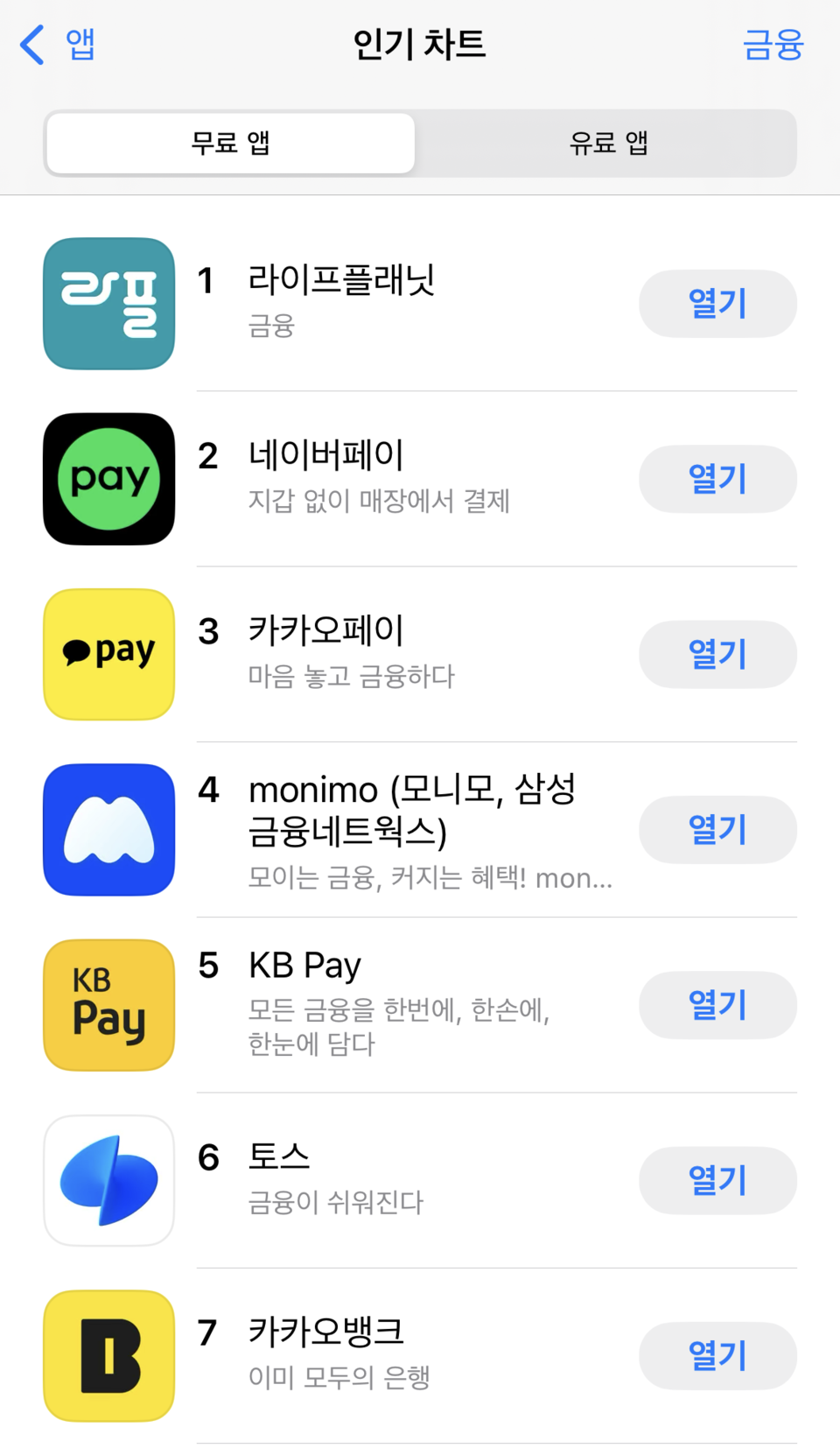
Task: Tap the 카카오뱅크 yellow B icon
Action: [x=108, y=1355]
